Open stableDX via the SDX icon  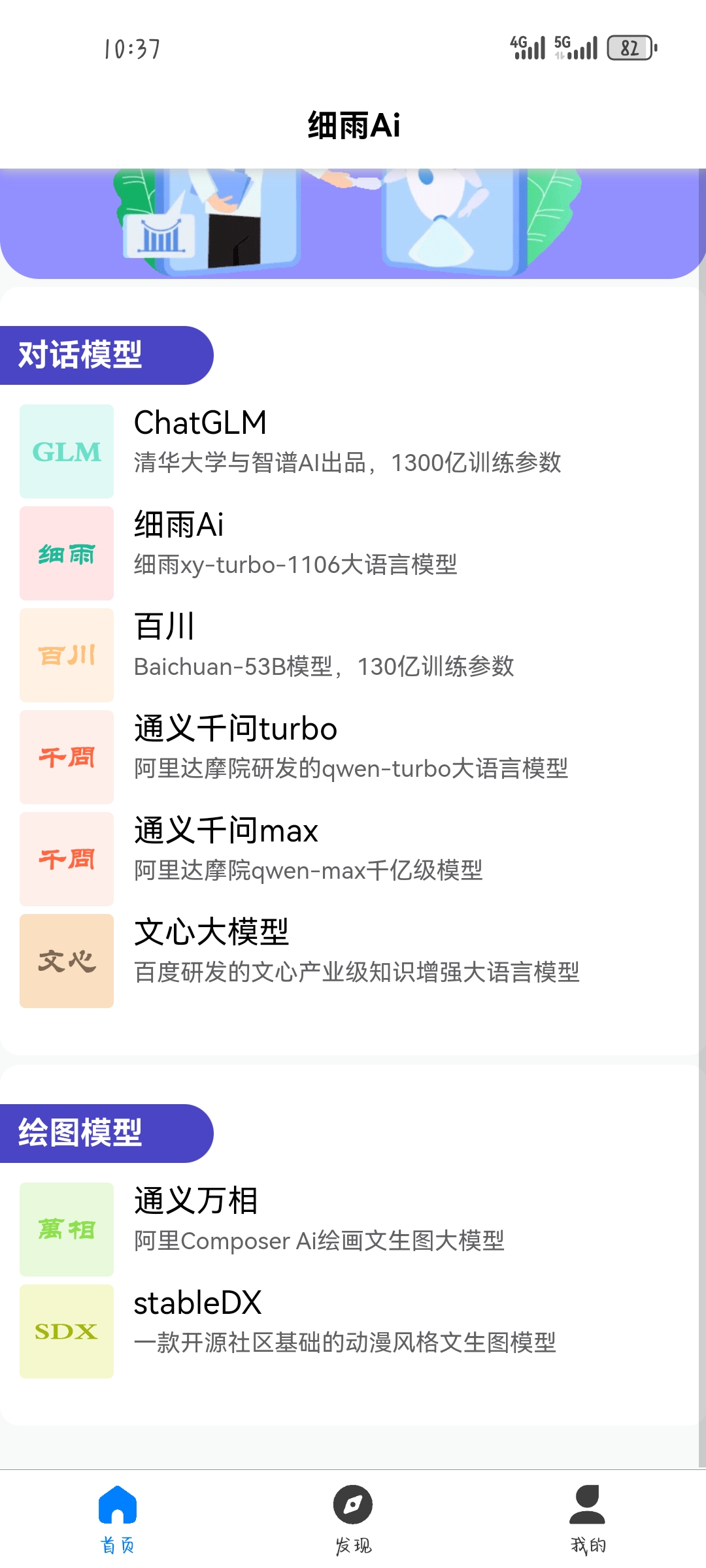click(66, 1331)
